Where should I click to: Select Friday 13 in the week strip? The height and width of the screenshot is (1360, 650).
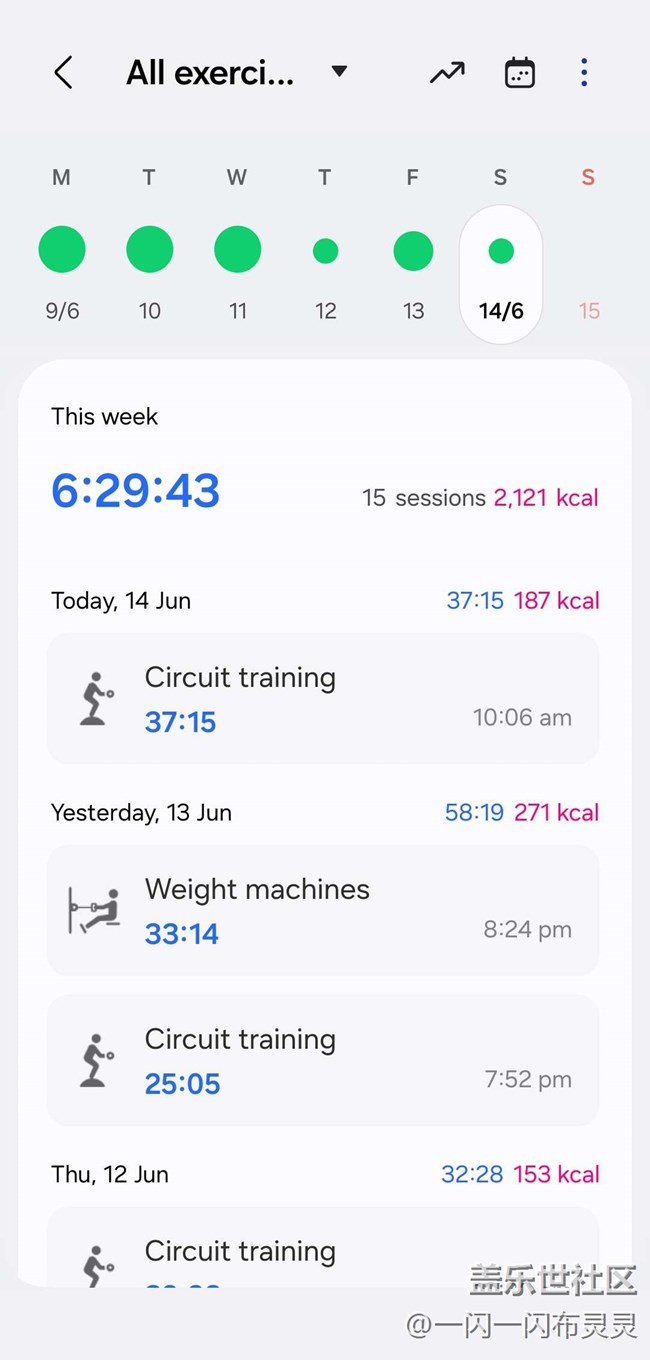tap(413, 247)
